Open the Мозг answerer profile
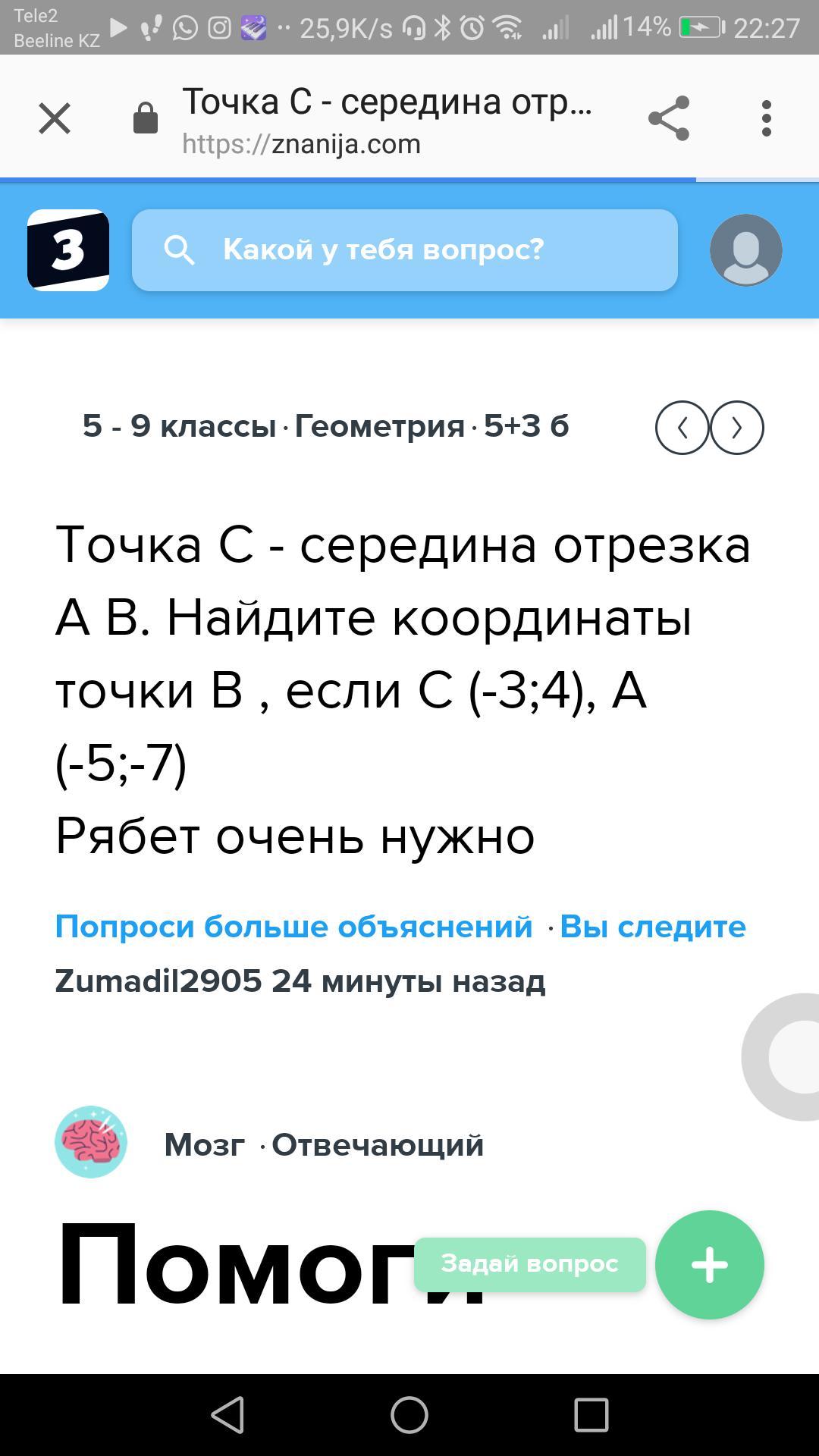The height and width of the screenshot is (1456, 819). tap(204, 1144)
